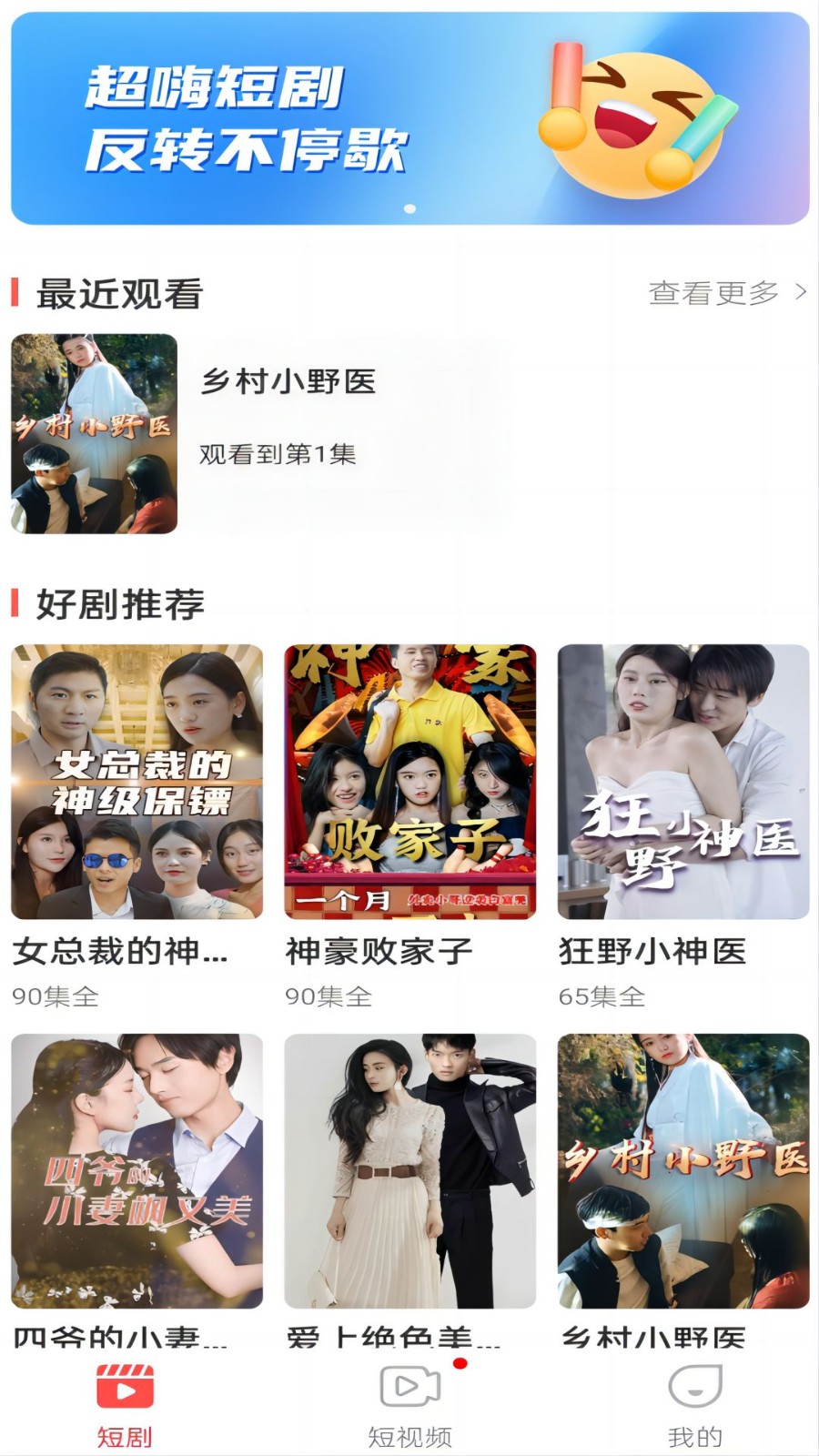
Task: Tap the red marker beside 好剧推荐 heading
Action: point(15,601)
